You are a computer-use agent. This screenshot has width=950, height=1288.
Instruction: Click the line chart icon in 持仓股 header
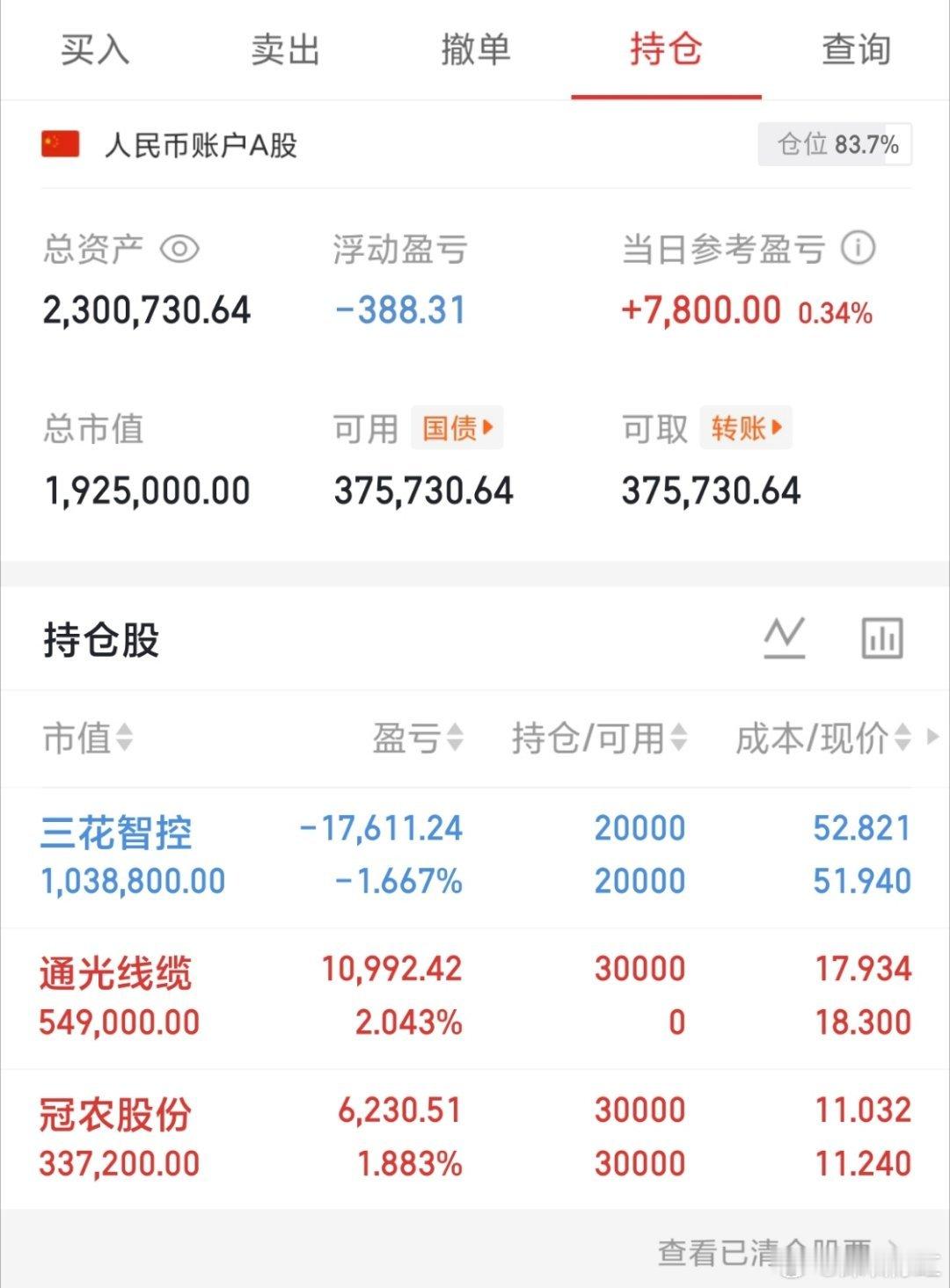click(784, 638)
